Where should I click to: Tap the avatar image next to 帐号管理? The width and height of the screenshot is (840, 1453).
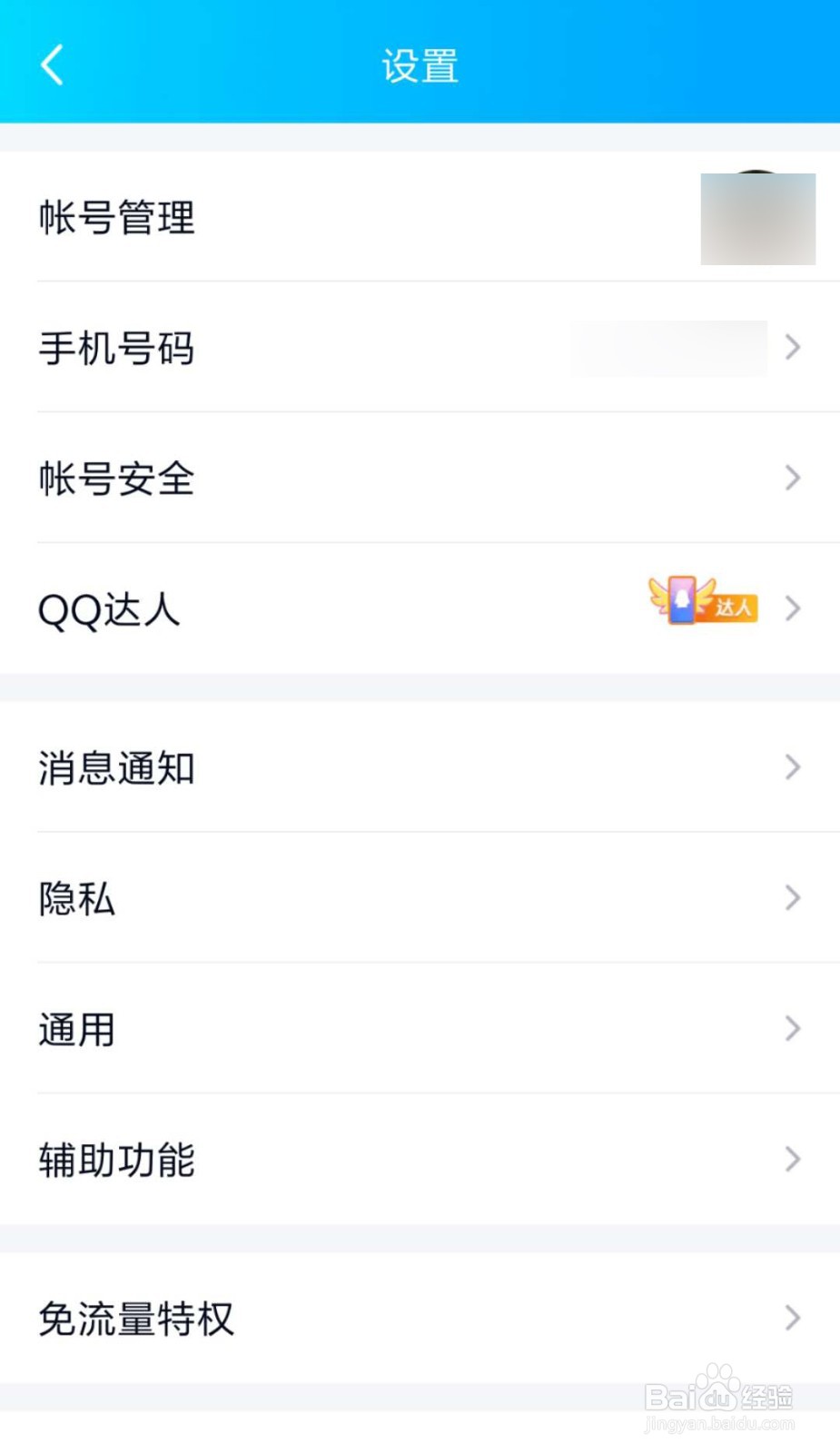click(759, 218)
